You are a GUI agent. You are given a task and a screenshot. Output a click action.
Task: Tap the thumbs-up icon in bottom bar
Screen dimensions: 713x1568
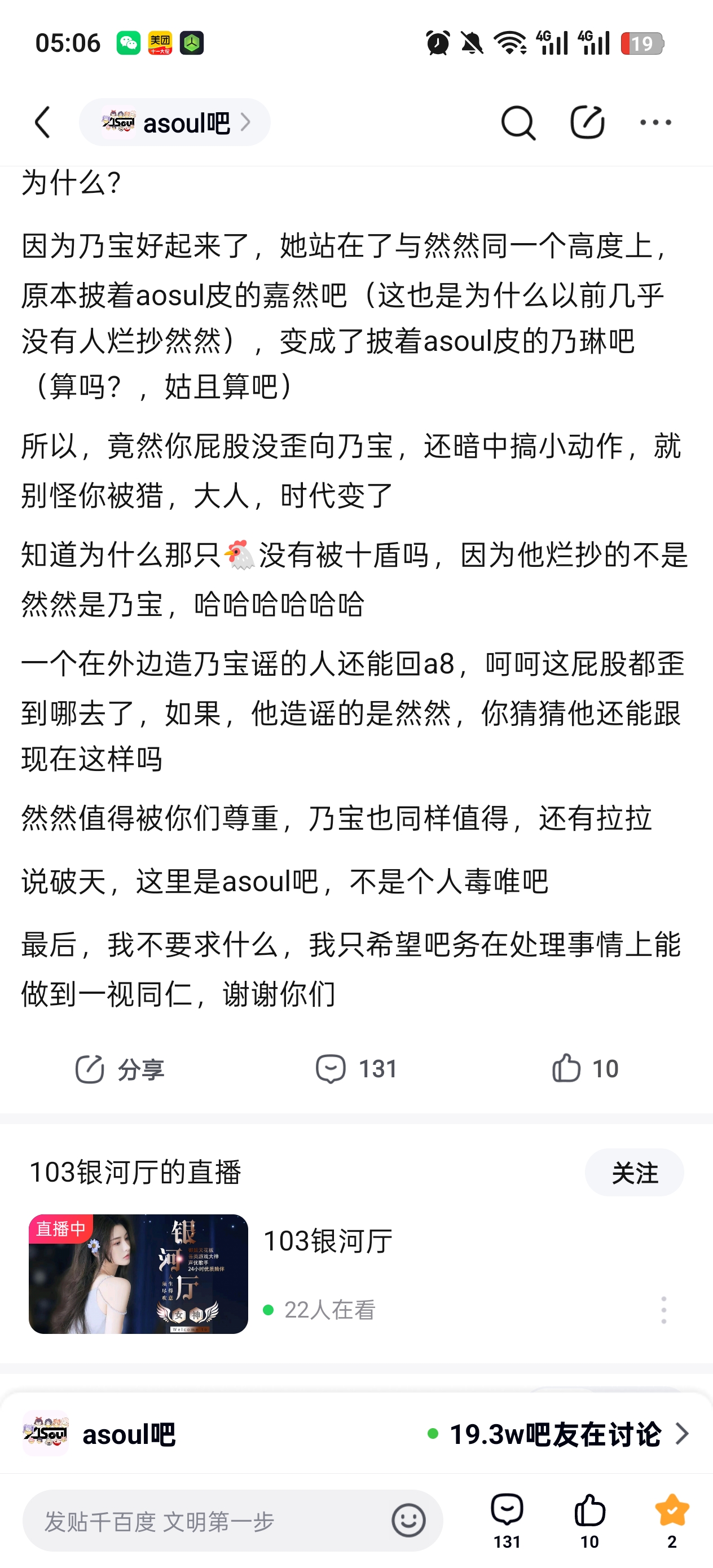[589, 1521]
